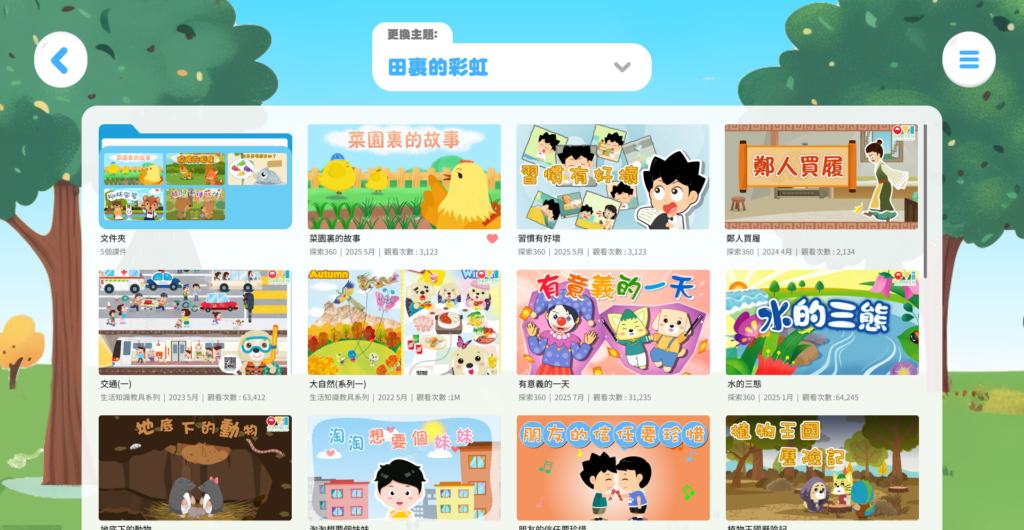1024x530 pixels.
Task: Go back with the left arrow
Action: click(x=60, y=60)
